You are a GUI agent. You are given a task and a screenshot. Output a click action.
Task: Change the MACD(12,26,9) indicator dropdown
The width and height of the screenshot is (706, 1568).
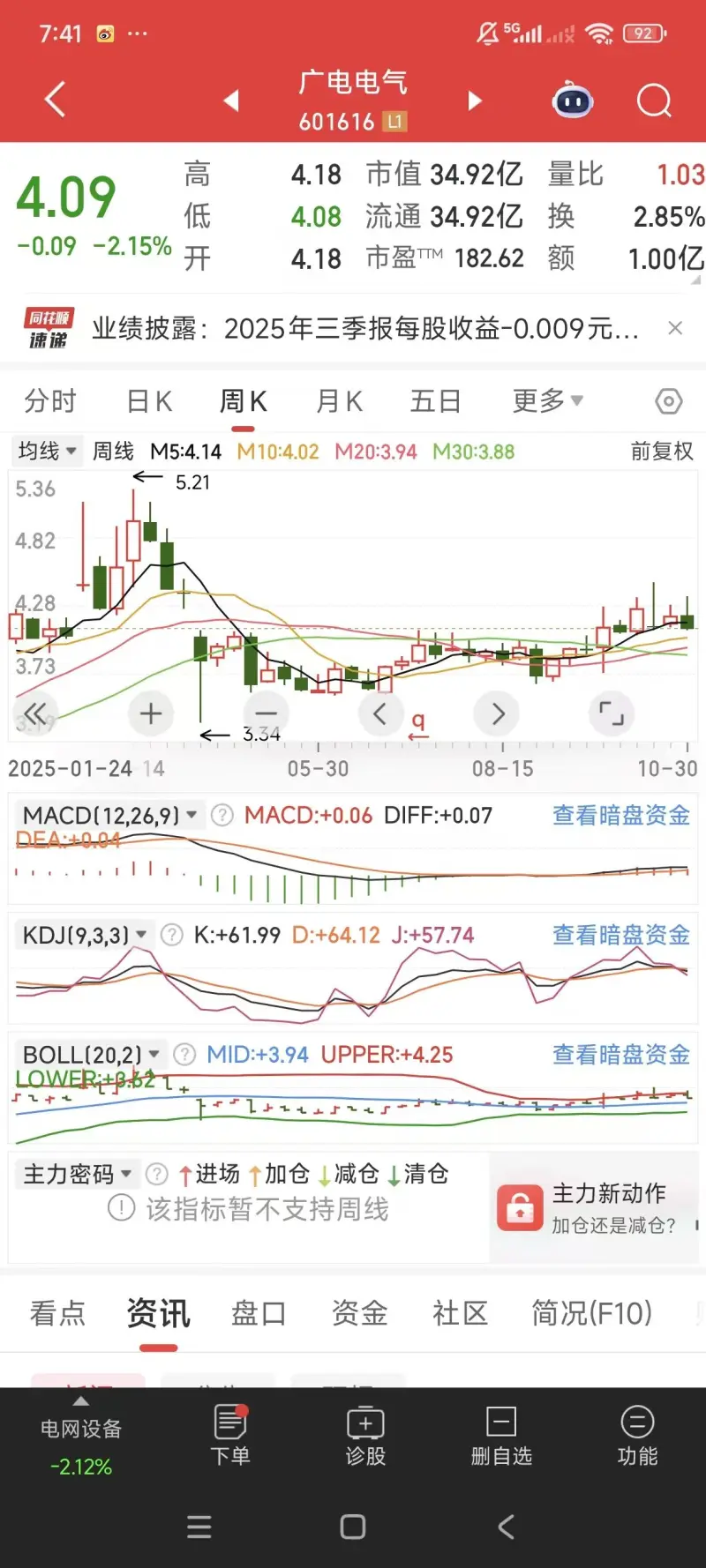pyautogui.click(x=109, y=815)
